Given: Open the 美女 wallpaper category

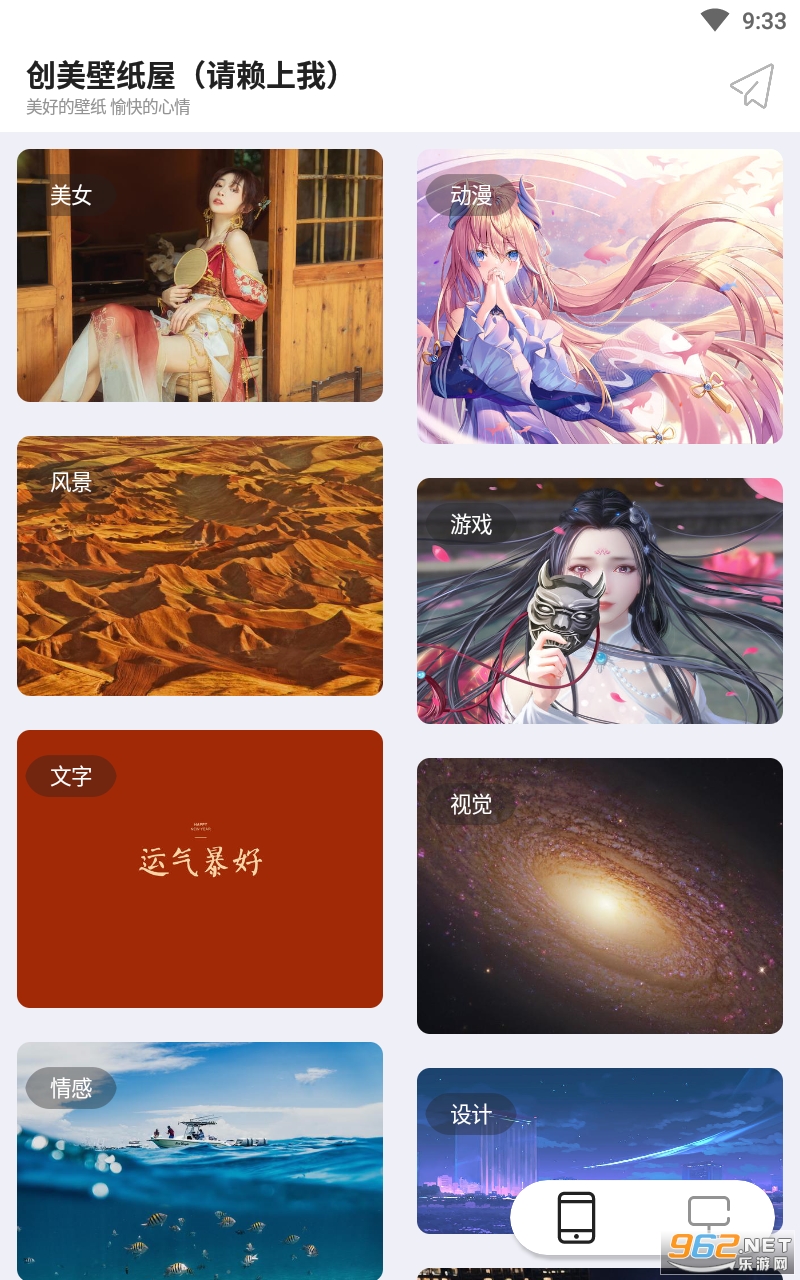Looking at the screenshot, I should coord(200,275).
